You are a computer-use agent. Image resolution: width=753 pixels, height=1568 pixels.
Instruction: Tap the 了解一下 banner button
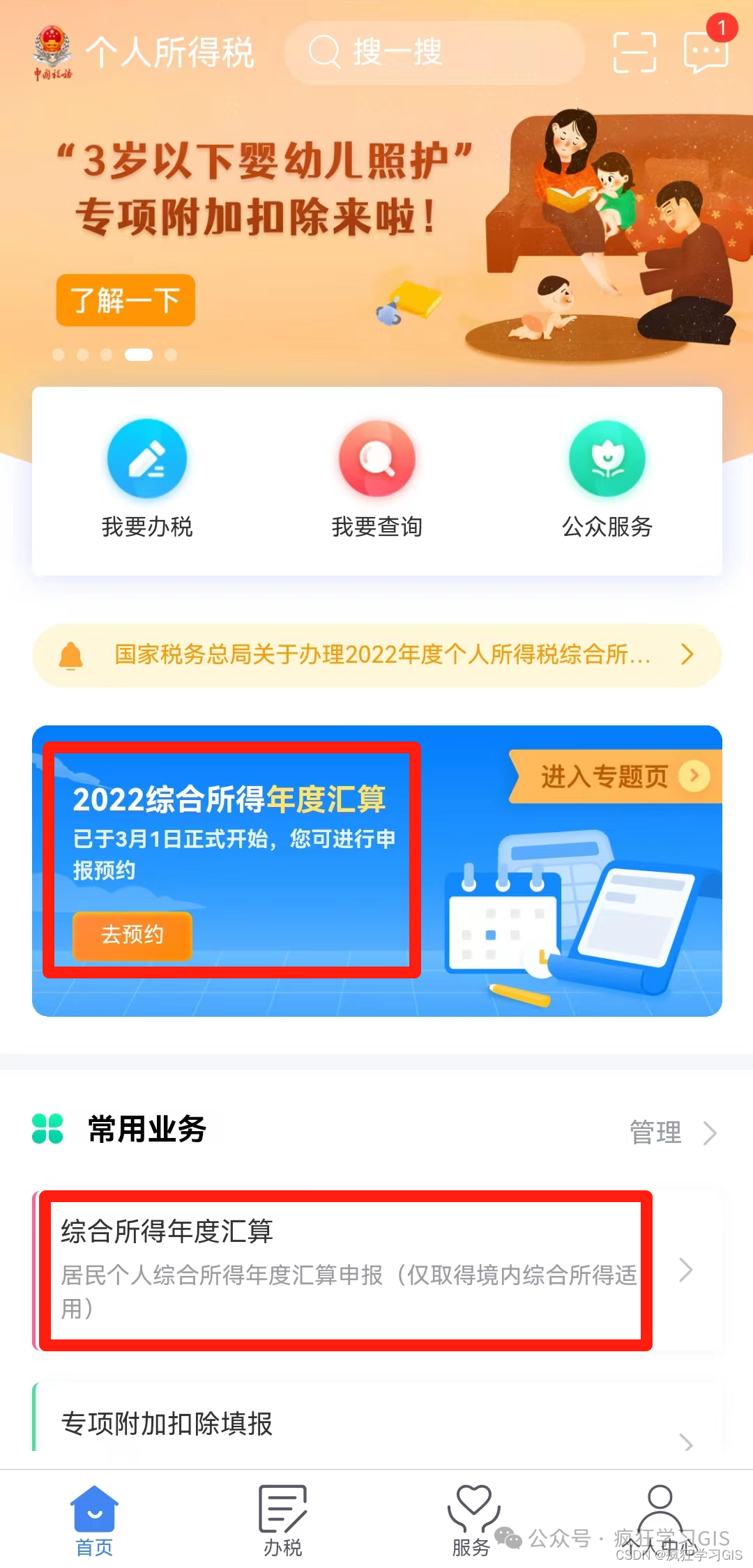click(x=125, y=300)
